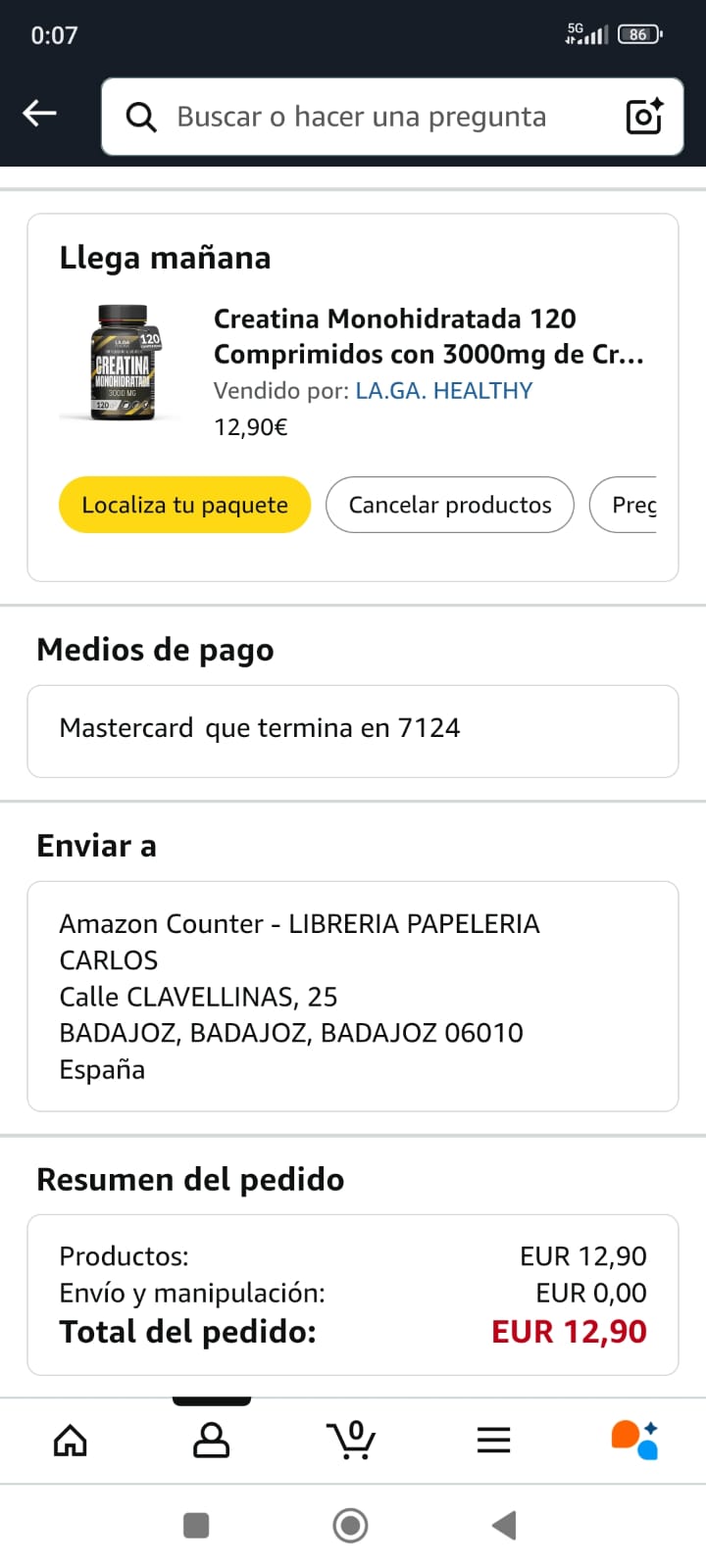Open the Creatina Monohidratada product image
Image resolution: width=706 pixels, height=1568 pixels.
point(123,364)
